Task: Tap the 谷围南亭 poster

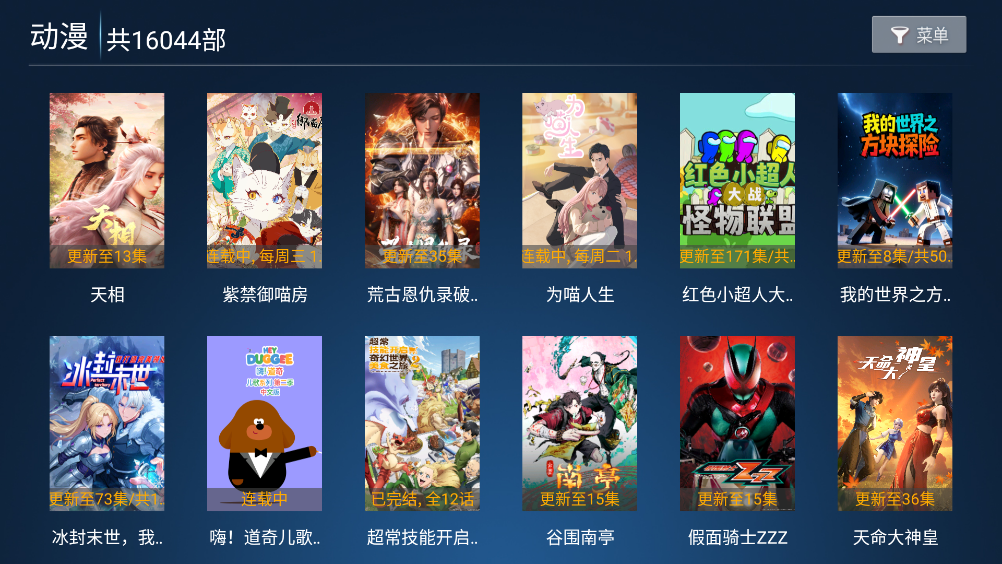Action: point(579,423)
